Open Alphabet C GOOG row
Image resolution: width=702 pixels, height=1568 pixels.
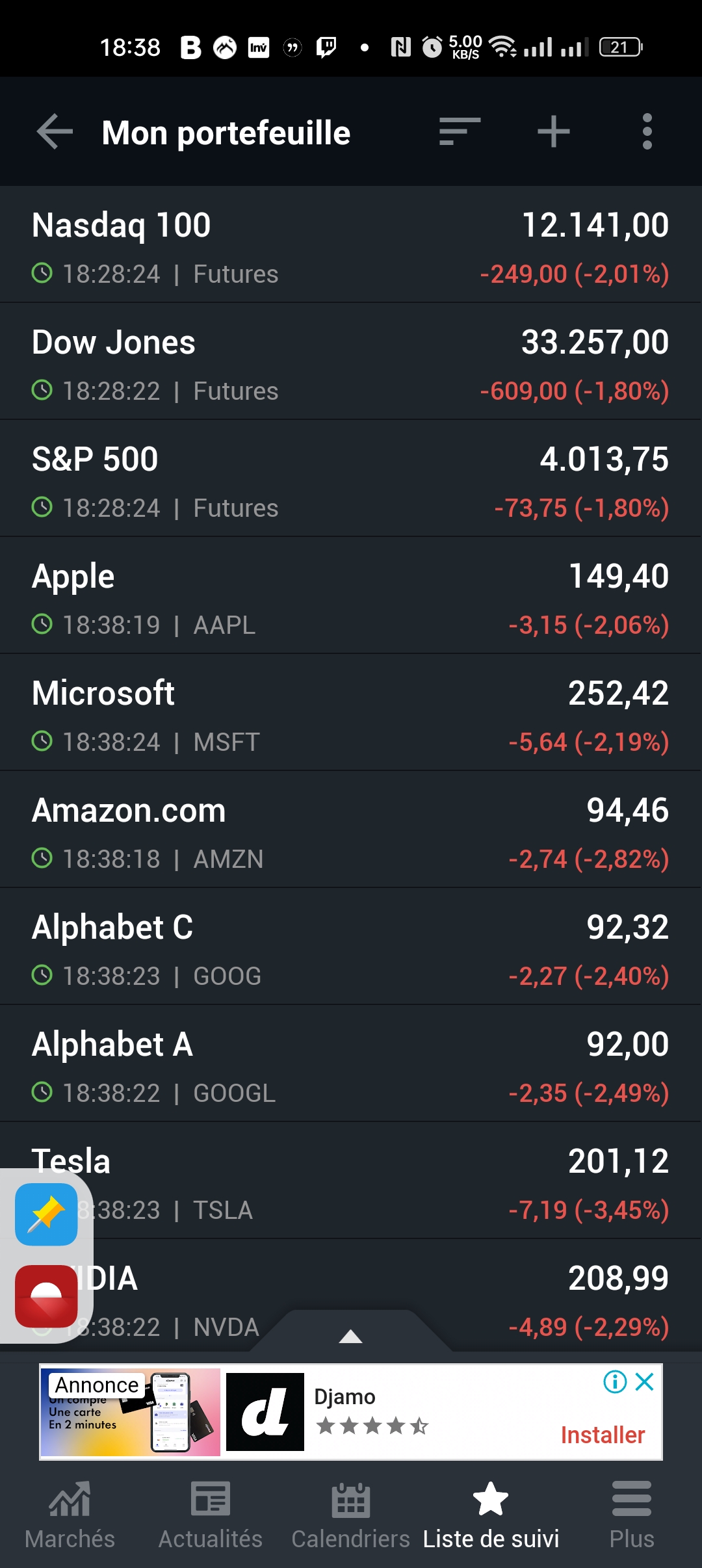[351, 948]
